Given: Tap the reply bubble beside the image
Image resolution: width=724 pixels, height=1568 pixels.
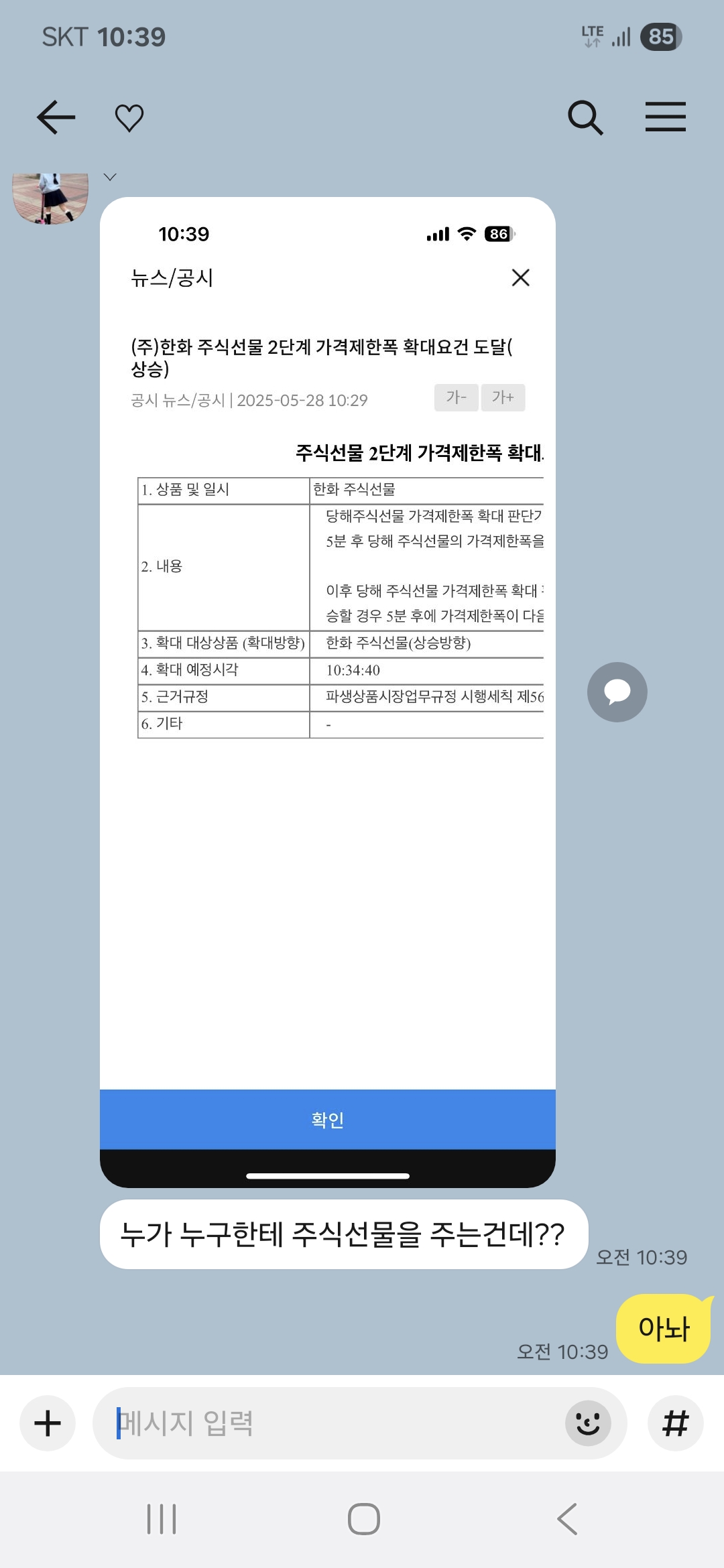Looking at the screenshot, I should point(617,692).
